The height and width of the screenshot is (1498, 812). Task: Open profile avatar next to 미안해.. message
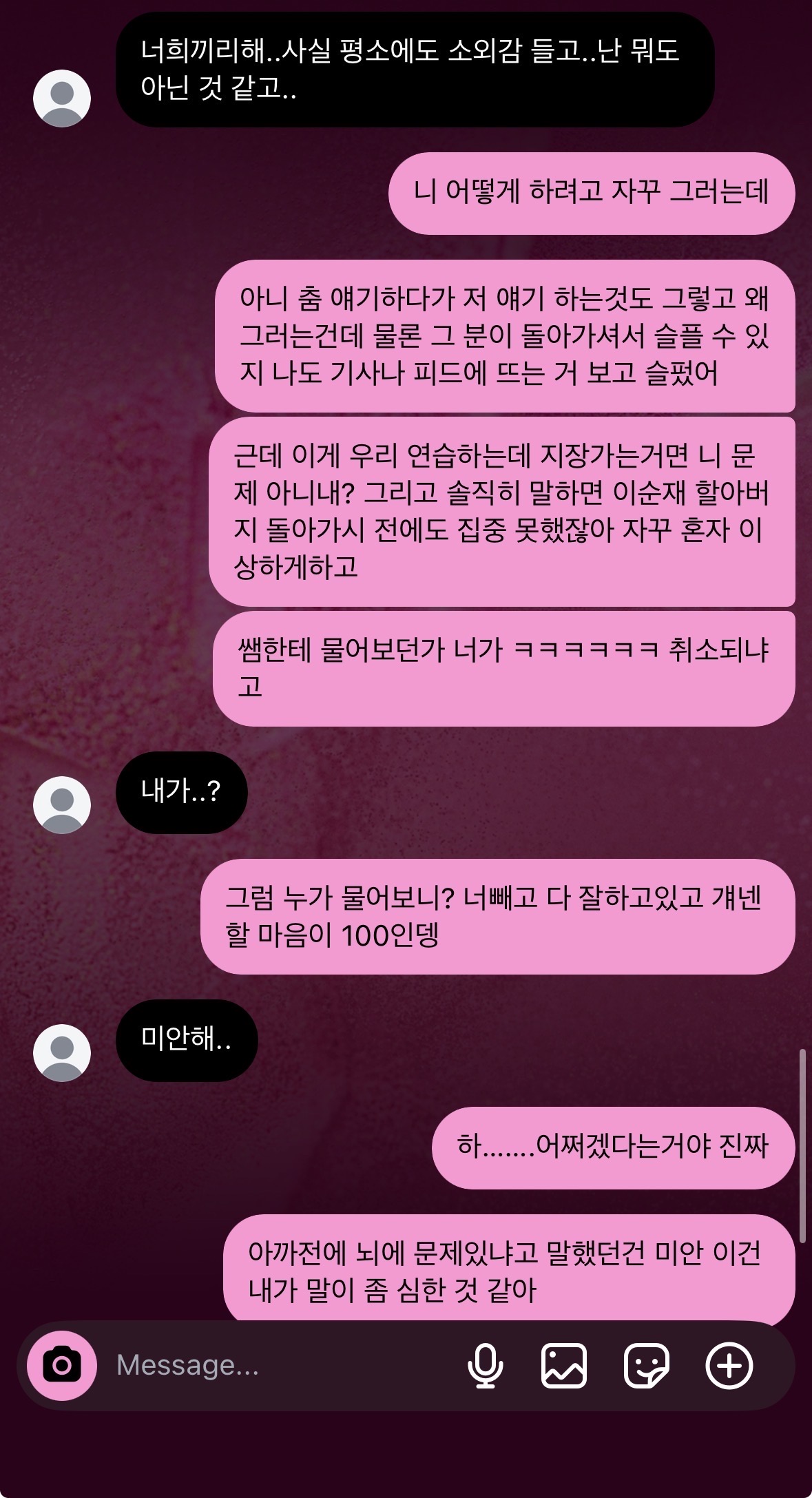pyautogui.click(x=62, y=1052)
